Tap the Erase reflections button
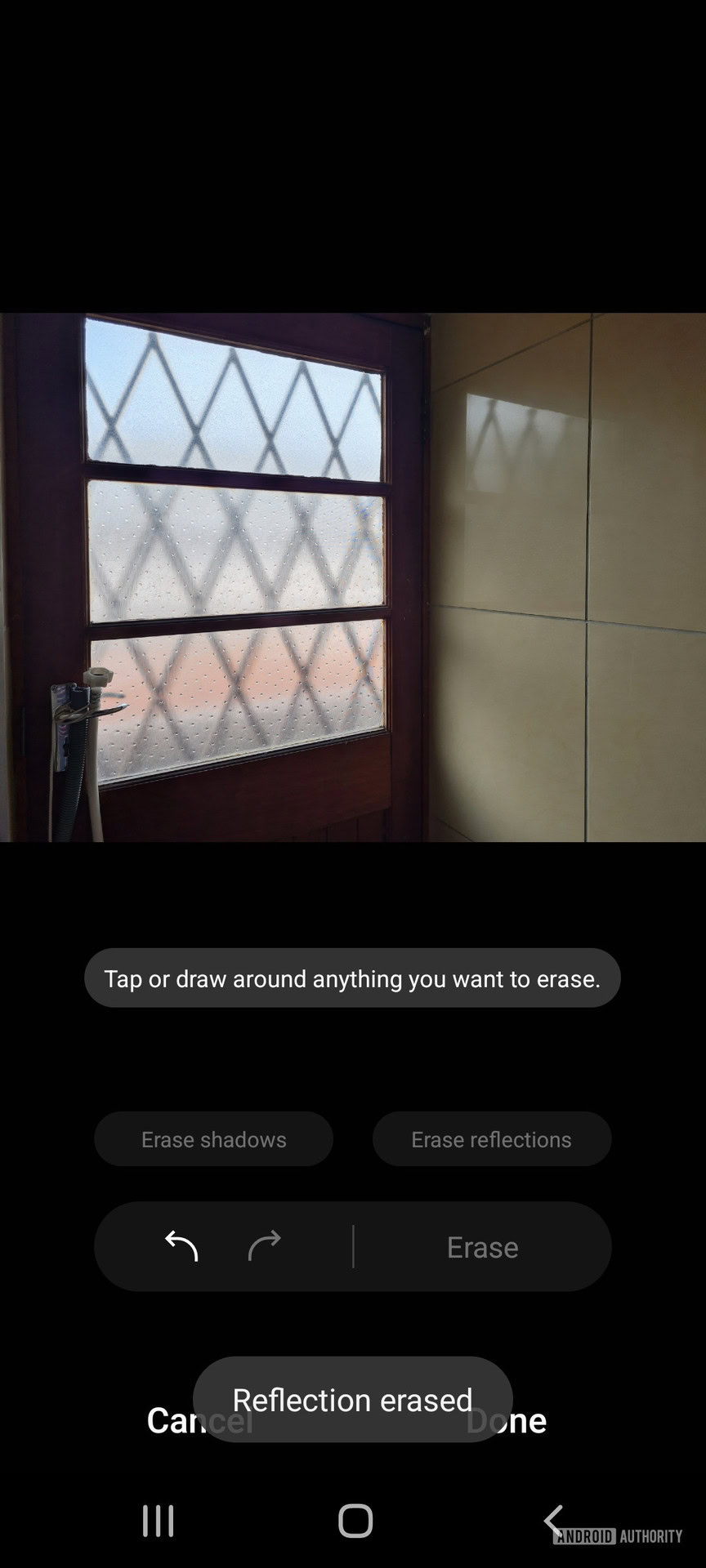The width and height of the screenshot is (706, 1568). [x=491, y=1138]
